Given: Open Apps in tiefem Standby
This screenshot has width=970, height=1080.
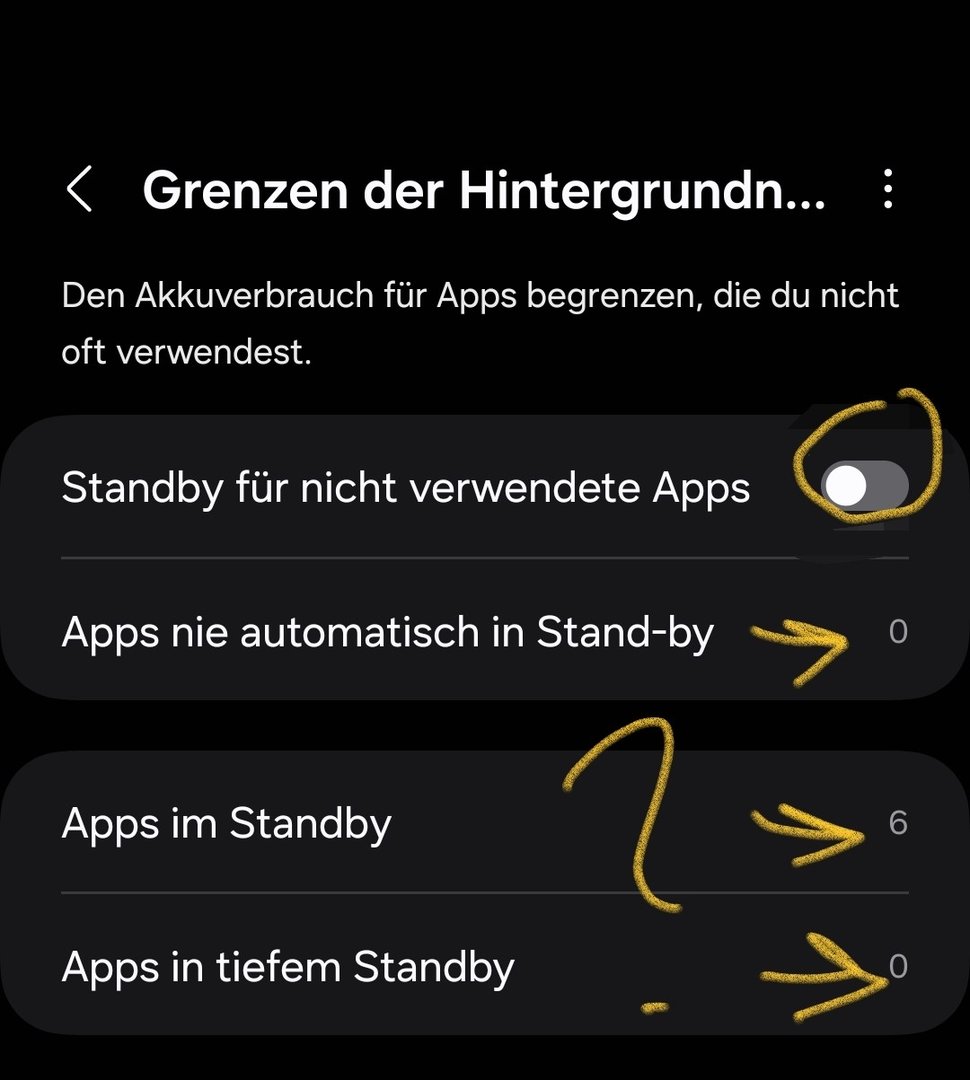Looking at the screenshot, I should (288, 966).
